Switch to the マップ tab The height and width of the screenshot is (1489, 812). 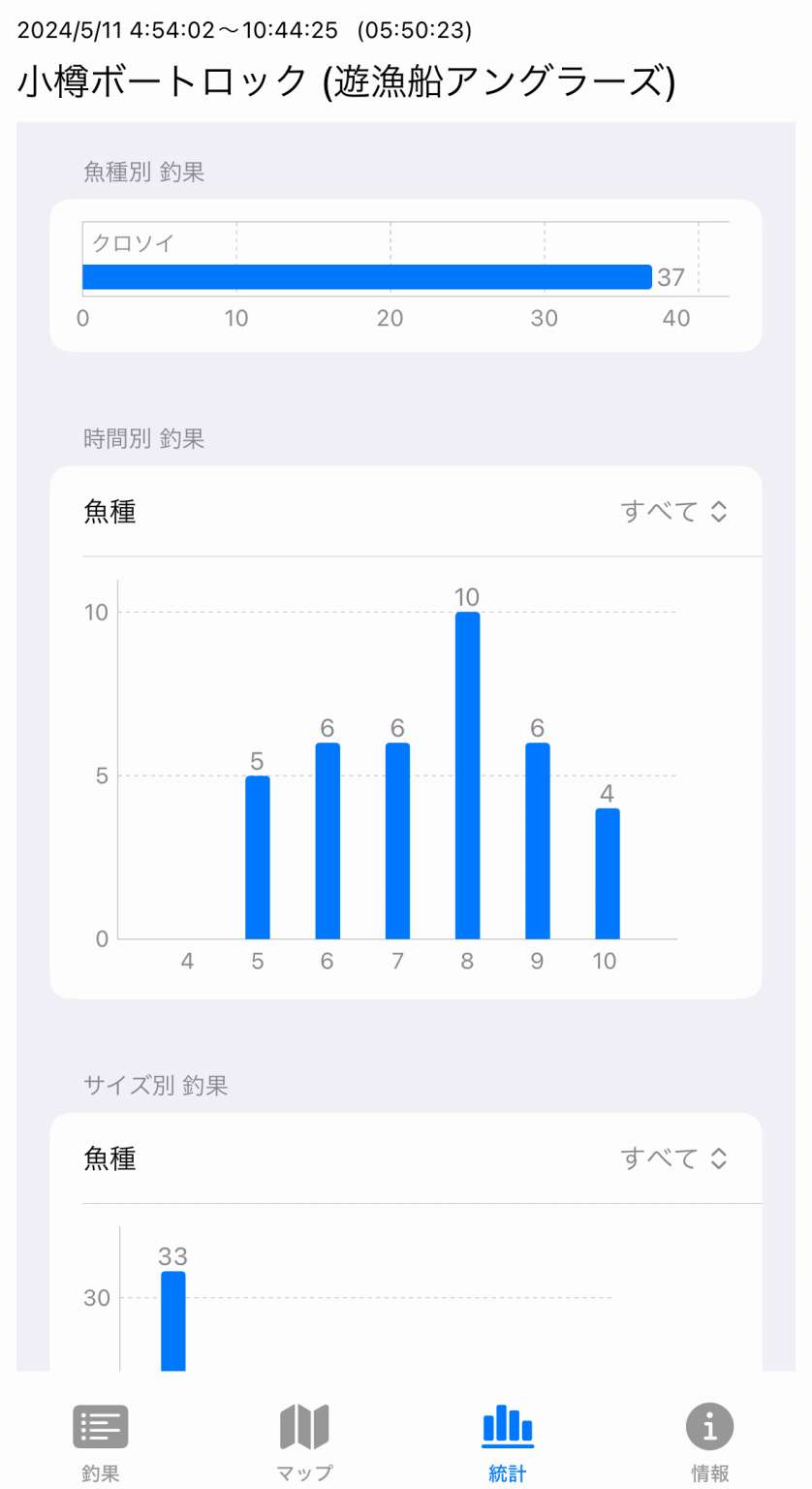tap(304, 1442)
